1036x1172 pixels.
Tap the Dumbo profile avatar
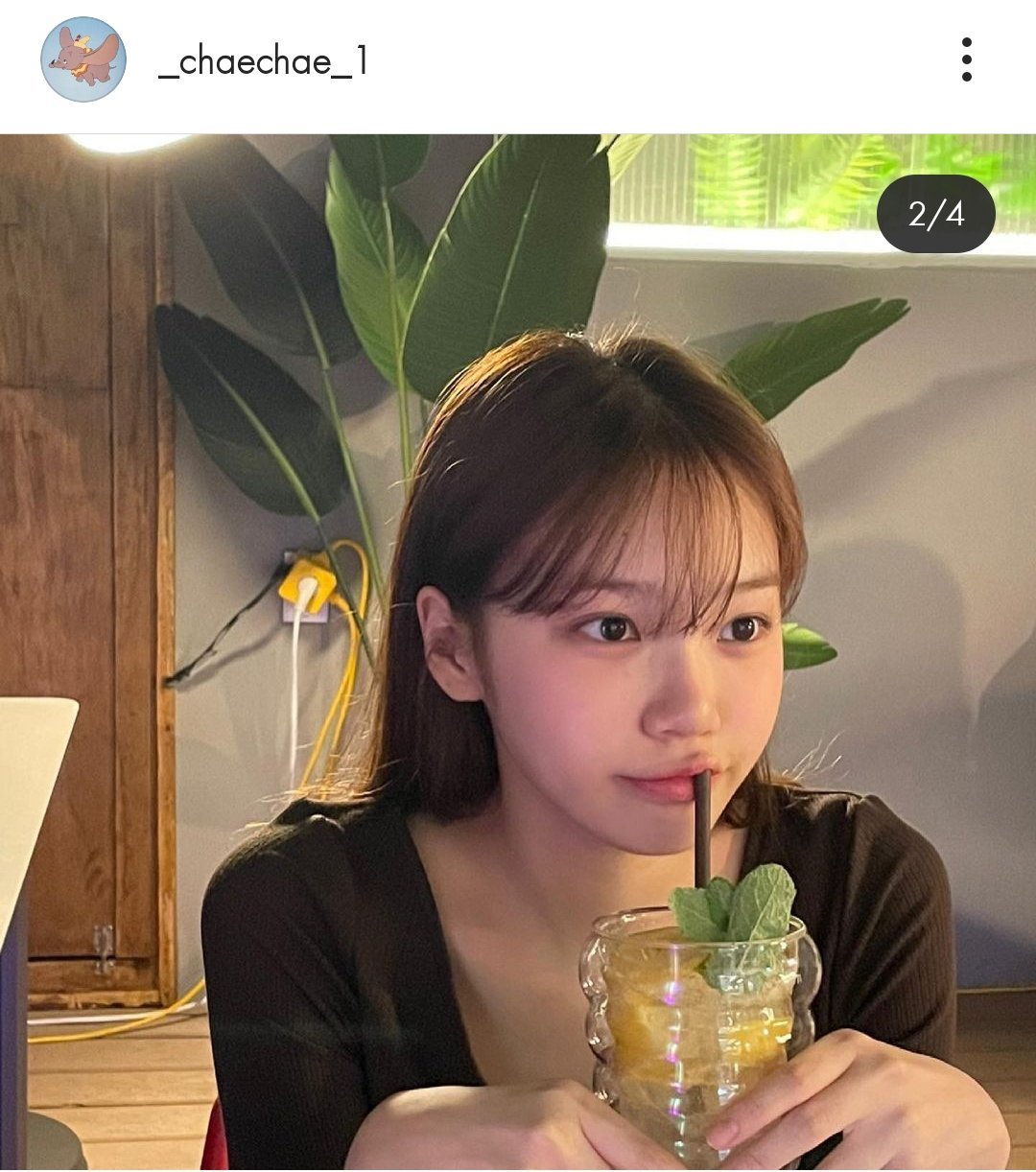pos(83,59)
